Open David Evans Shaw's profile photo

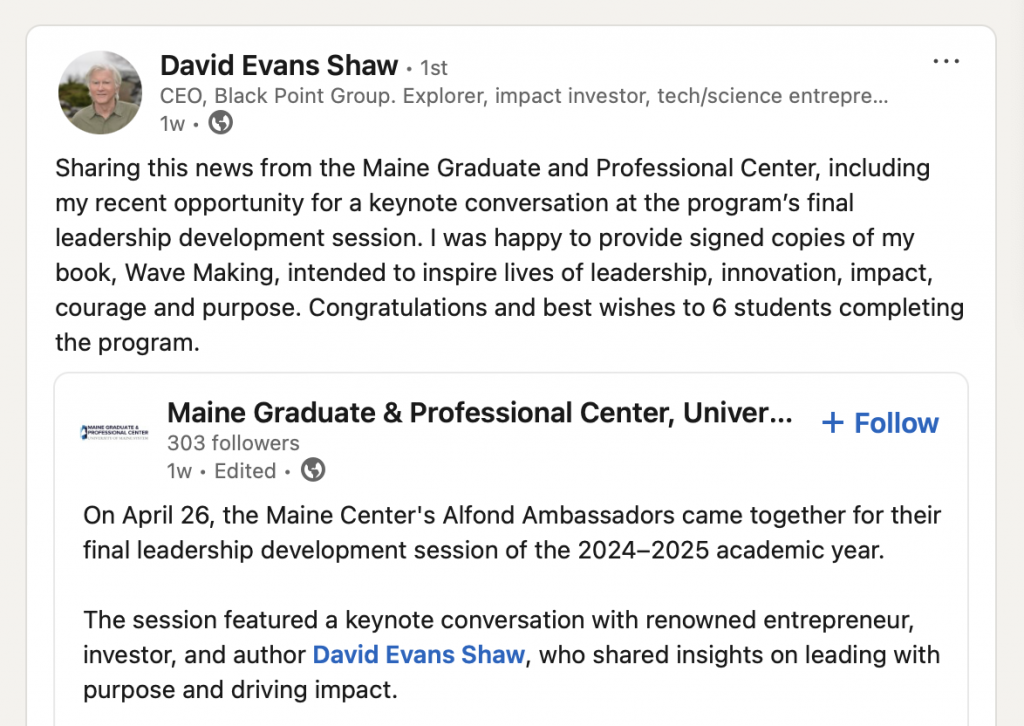click(x=100, y=92)
